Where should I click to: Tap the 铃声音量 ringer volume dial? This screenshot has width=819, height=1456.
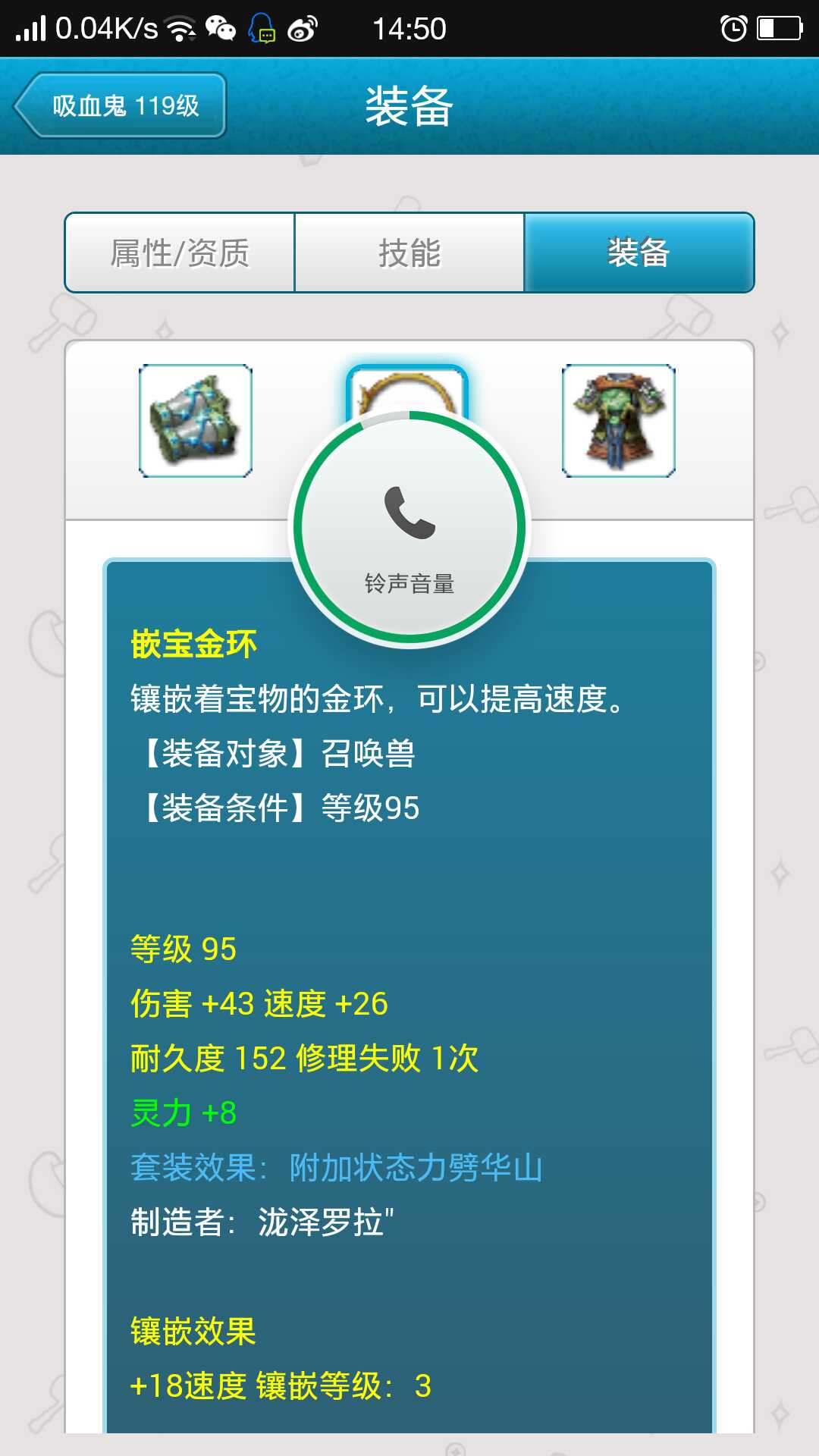point(409,529)
